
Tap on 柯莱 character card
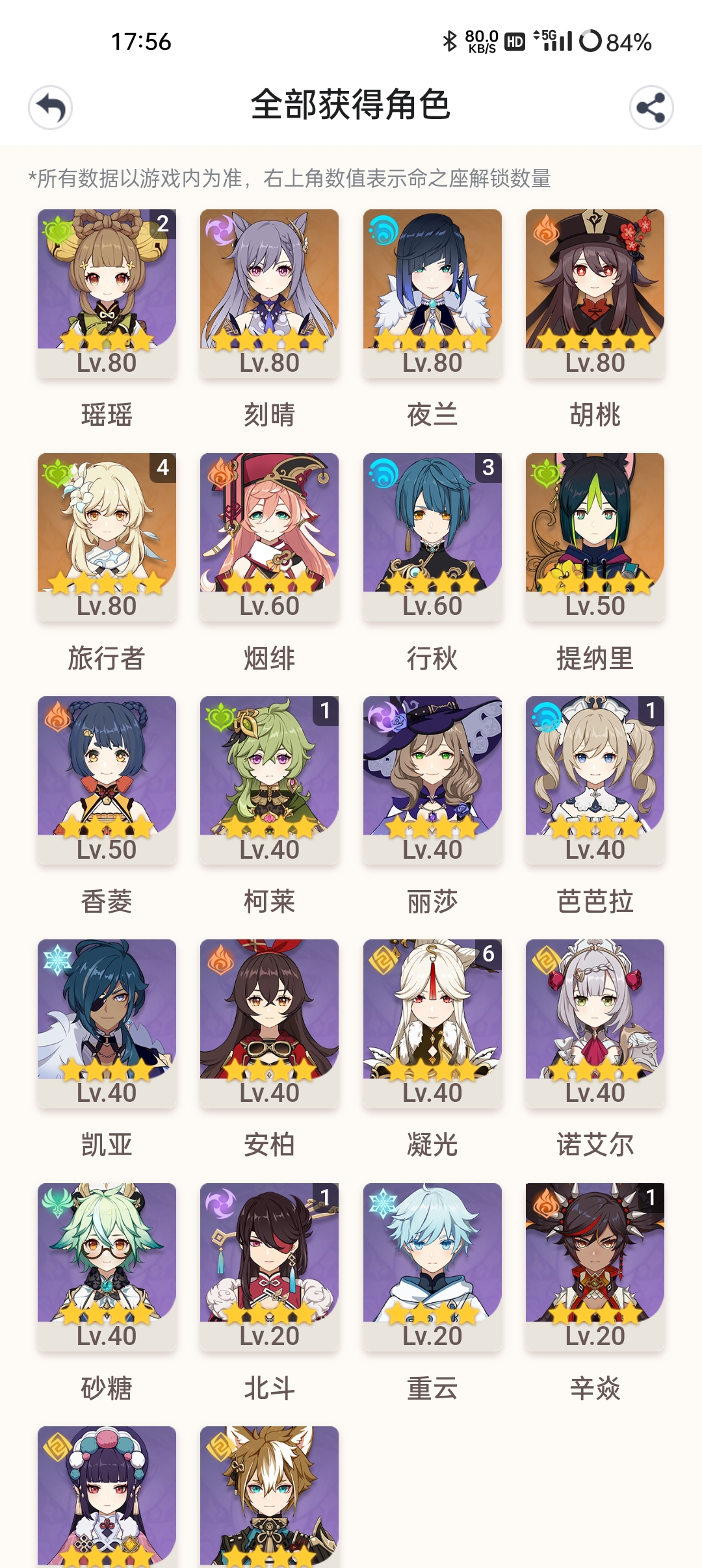click(x=269, y=779)
